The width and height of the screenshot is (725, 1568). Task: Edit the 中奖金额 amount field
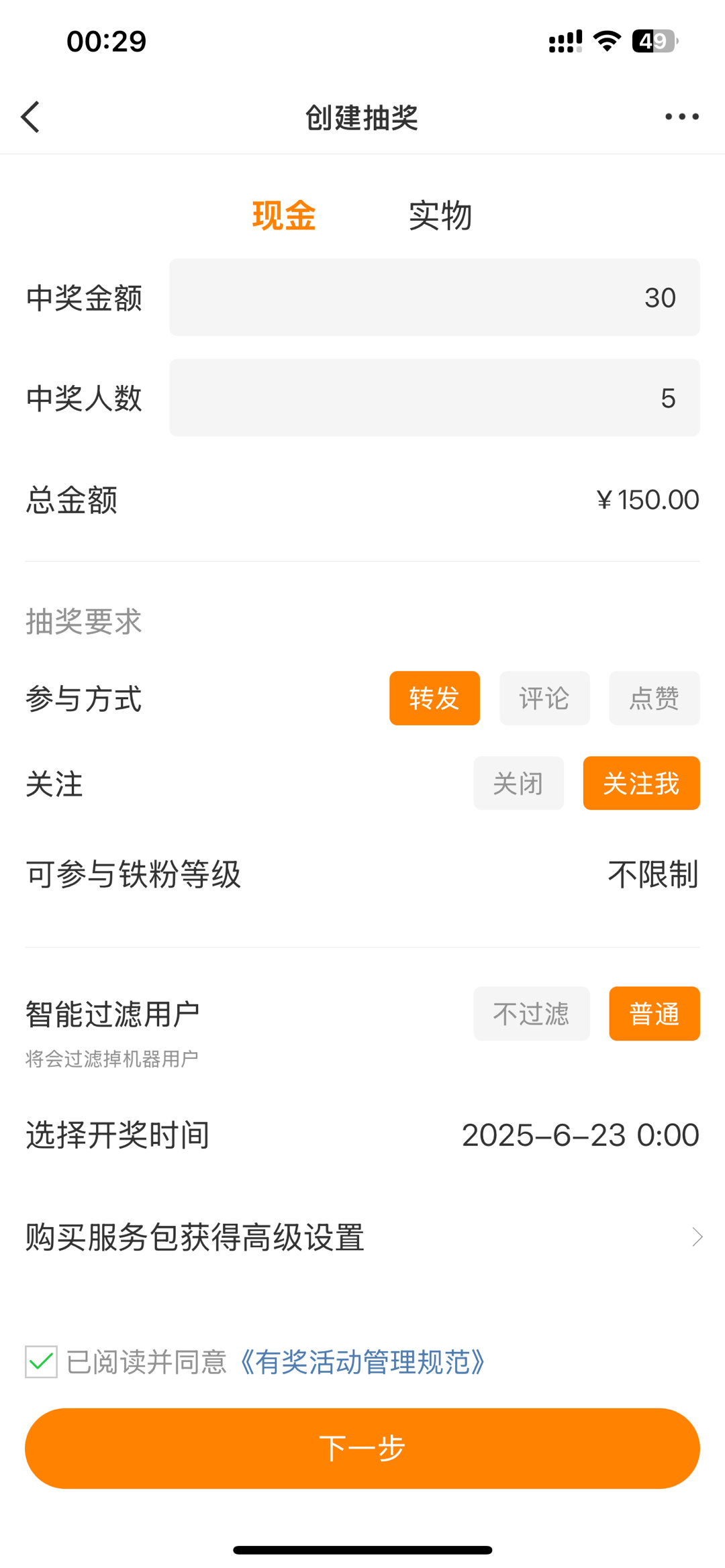click(x=434, y=297)
